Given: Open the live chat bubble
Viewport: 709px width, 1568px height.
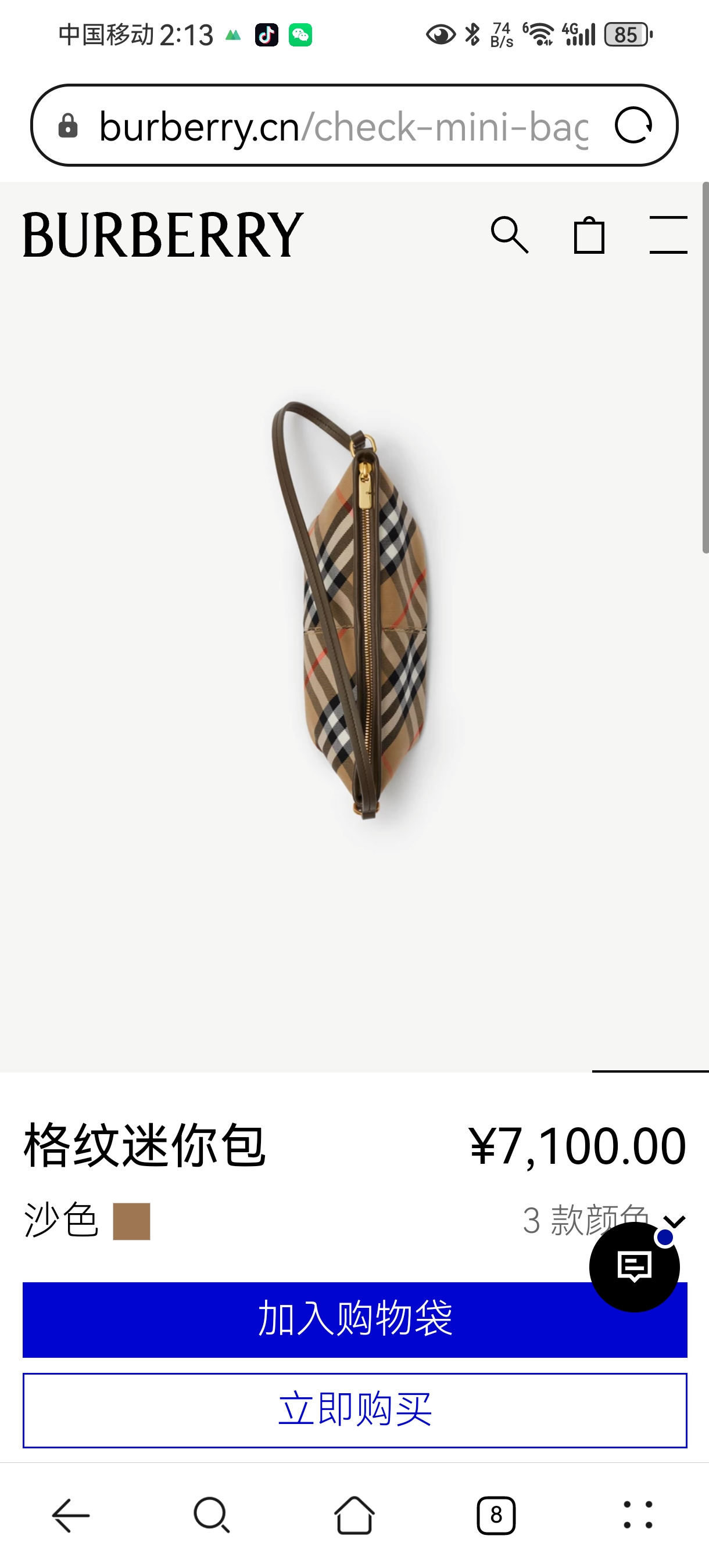Looking at the screenshot, I should [634, 1267].
